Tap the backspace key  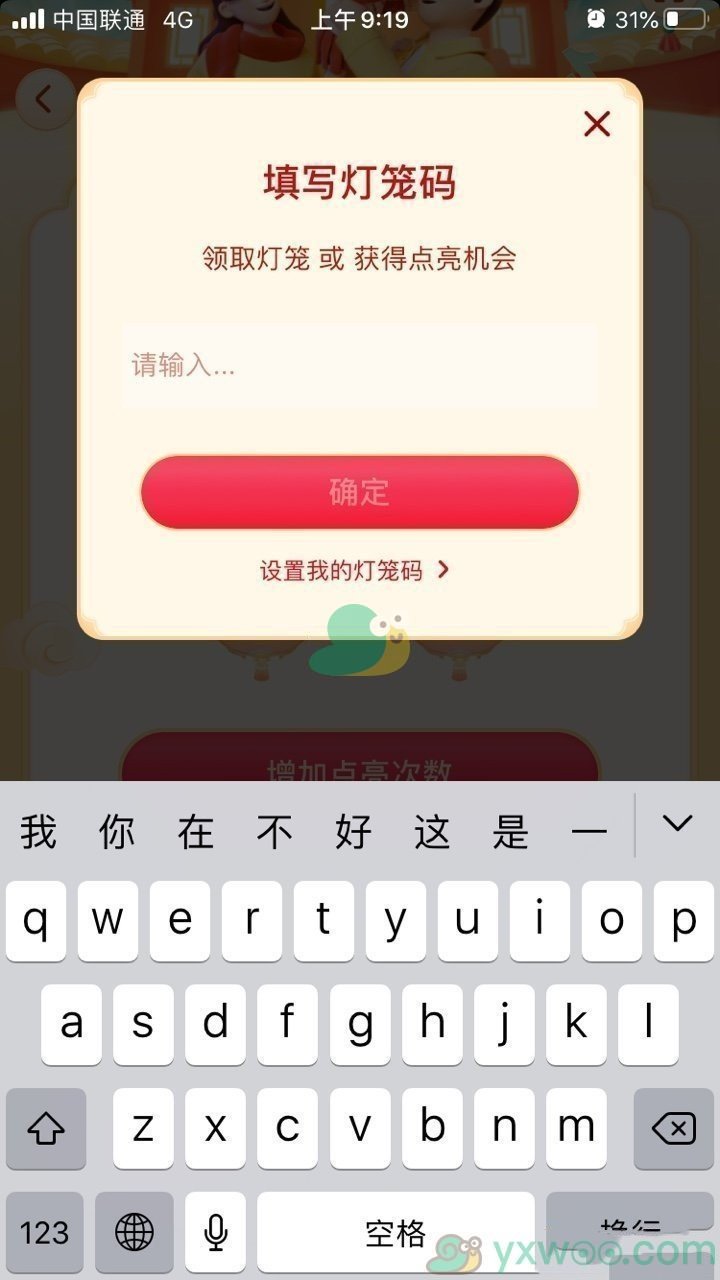click(673, 1129)
